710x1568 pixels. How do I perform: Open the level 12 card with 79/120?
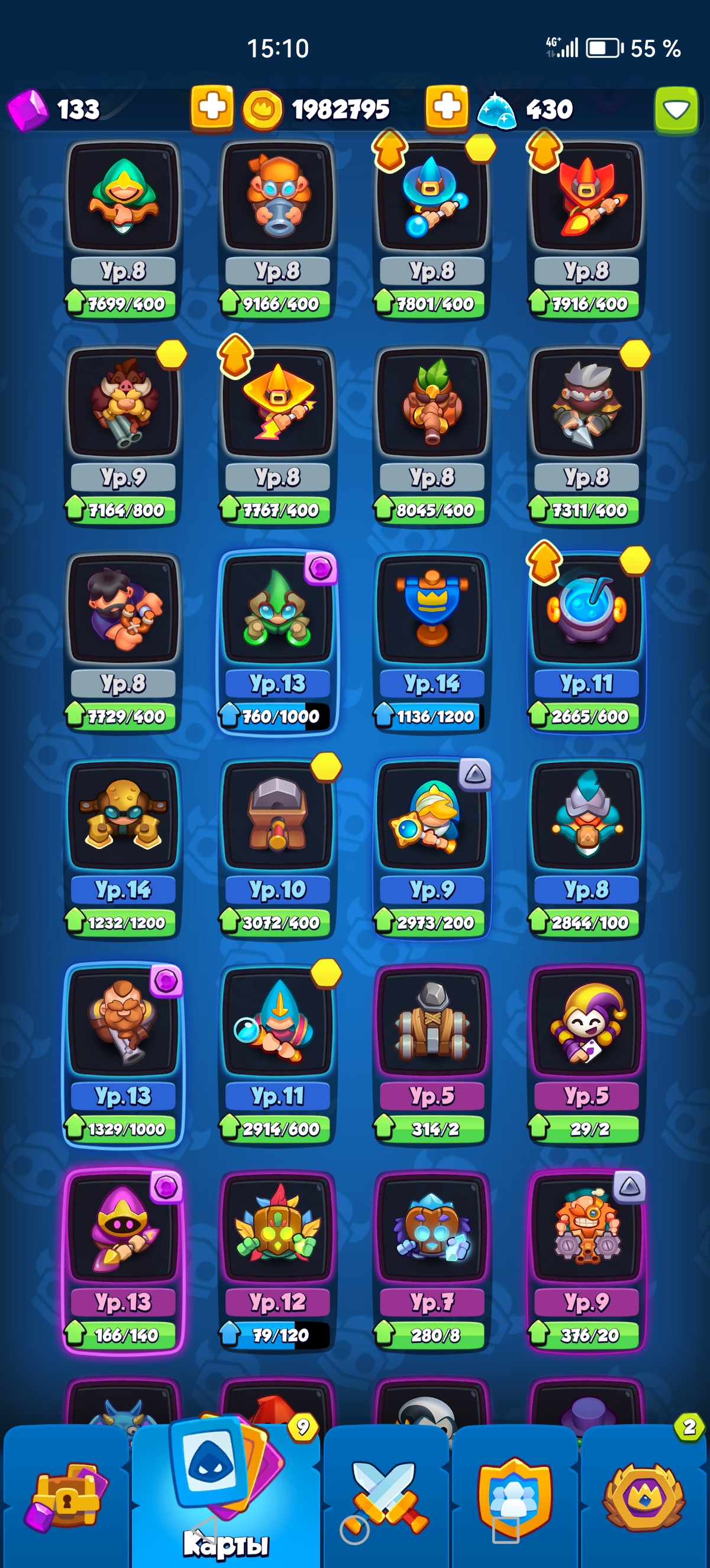(x=277, y=1261)
